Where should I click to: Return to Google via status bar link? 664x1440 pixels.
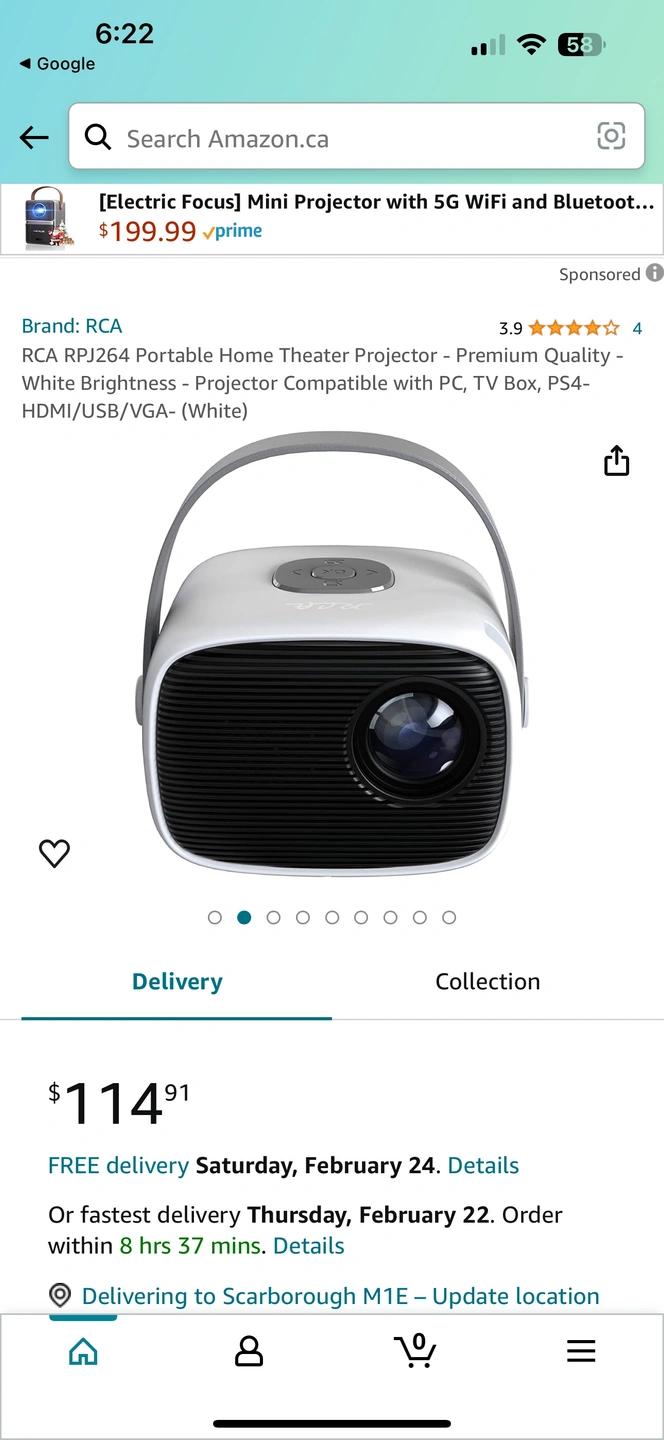58,64
